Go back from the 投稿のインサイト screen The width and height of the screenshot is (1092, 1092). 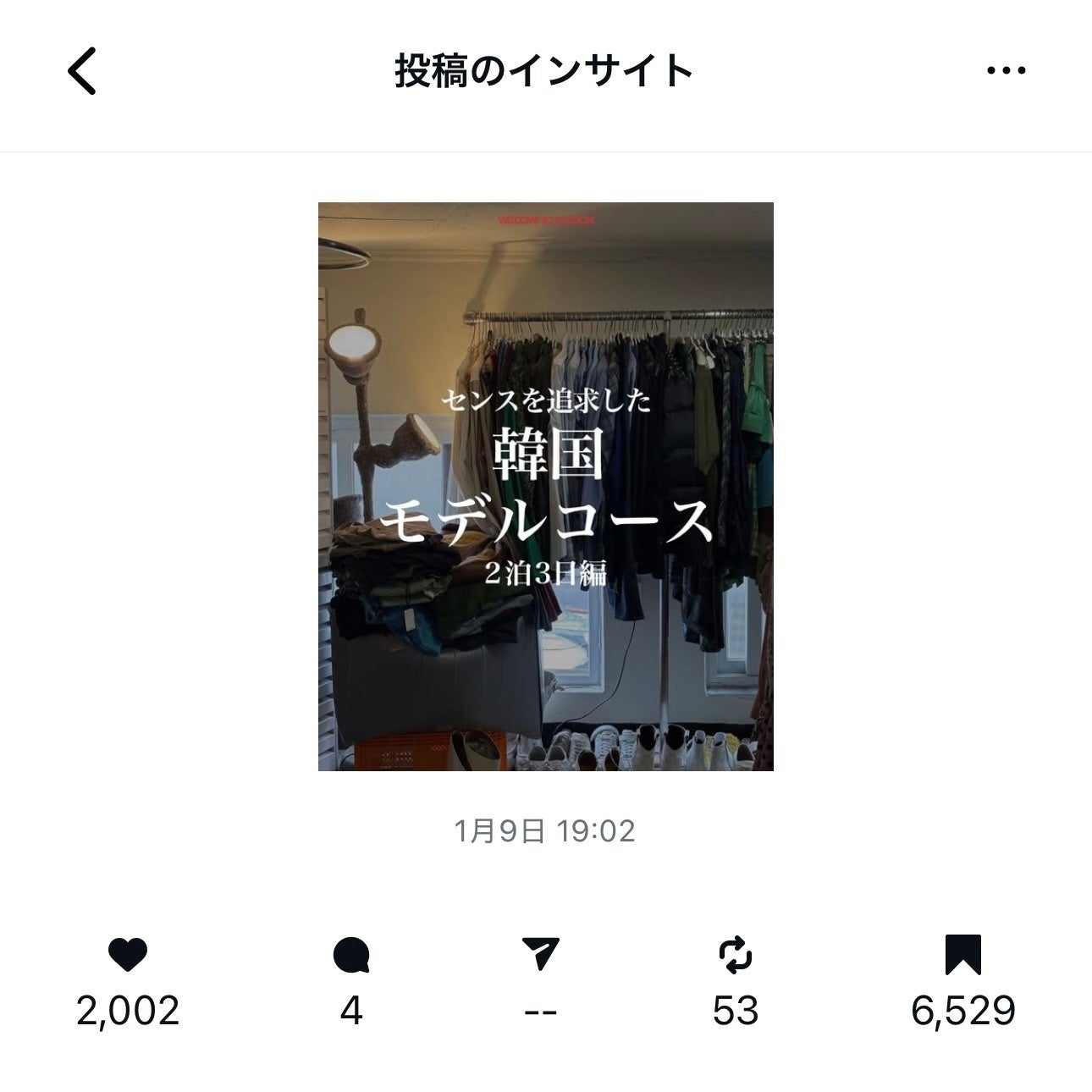pos(82,70)
